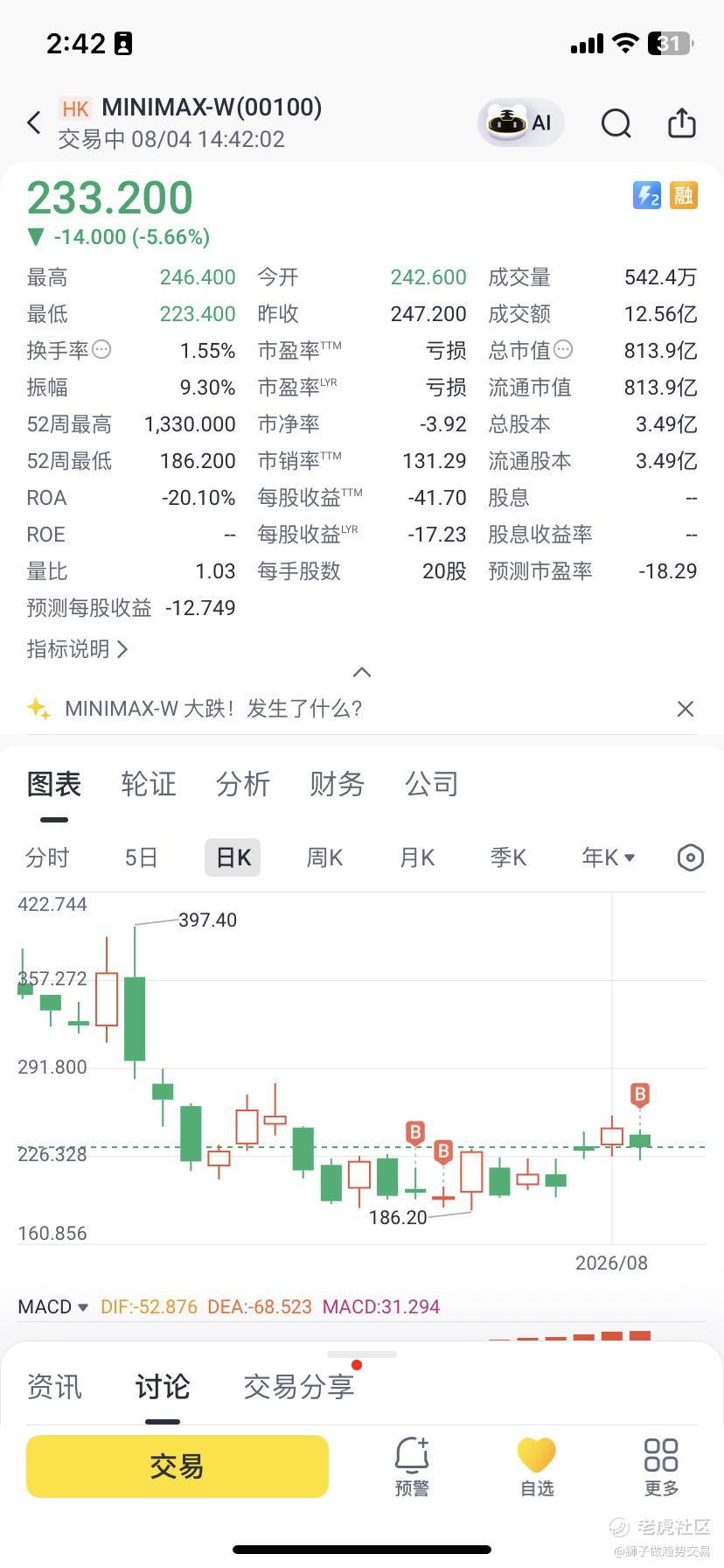724x1568 pixels.
Task: Switch to the 分析 tab
Action: pyautogui.click(x=243, y=783)
